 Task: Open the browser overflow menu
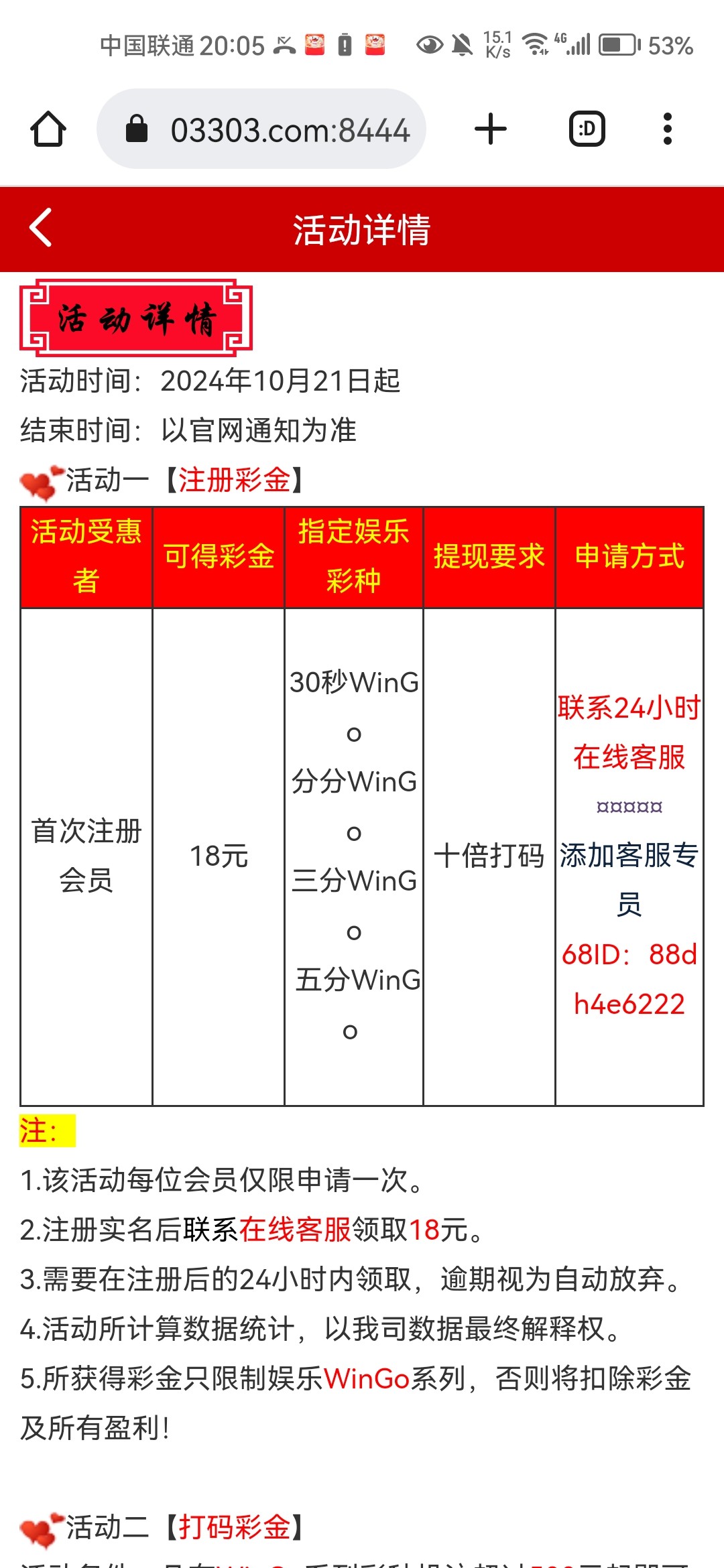[x=667, y=129]
